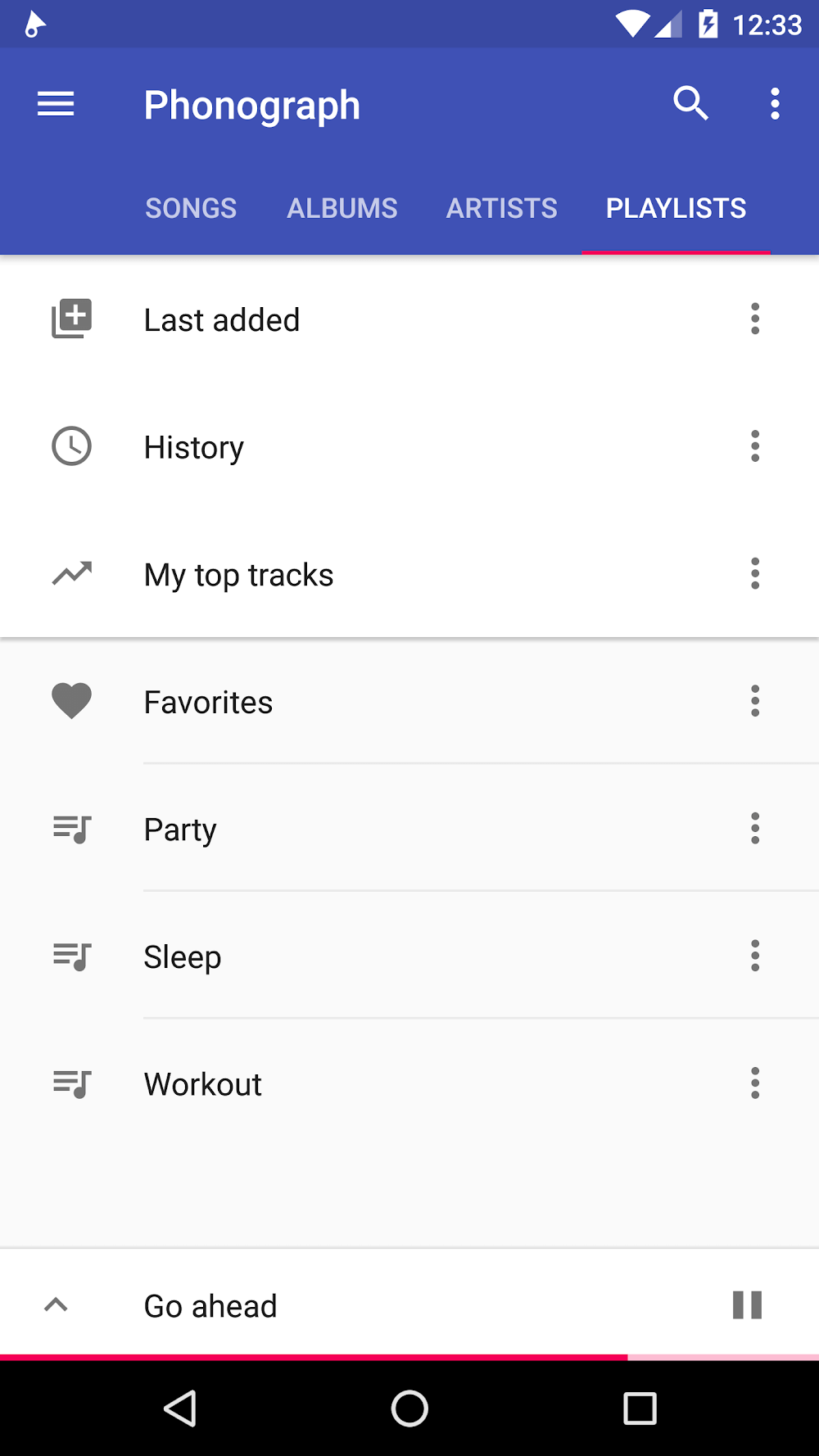Show more options for Party playlist
The image size is (819, 1456).
(x=755, y=829)
